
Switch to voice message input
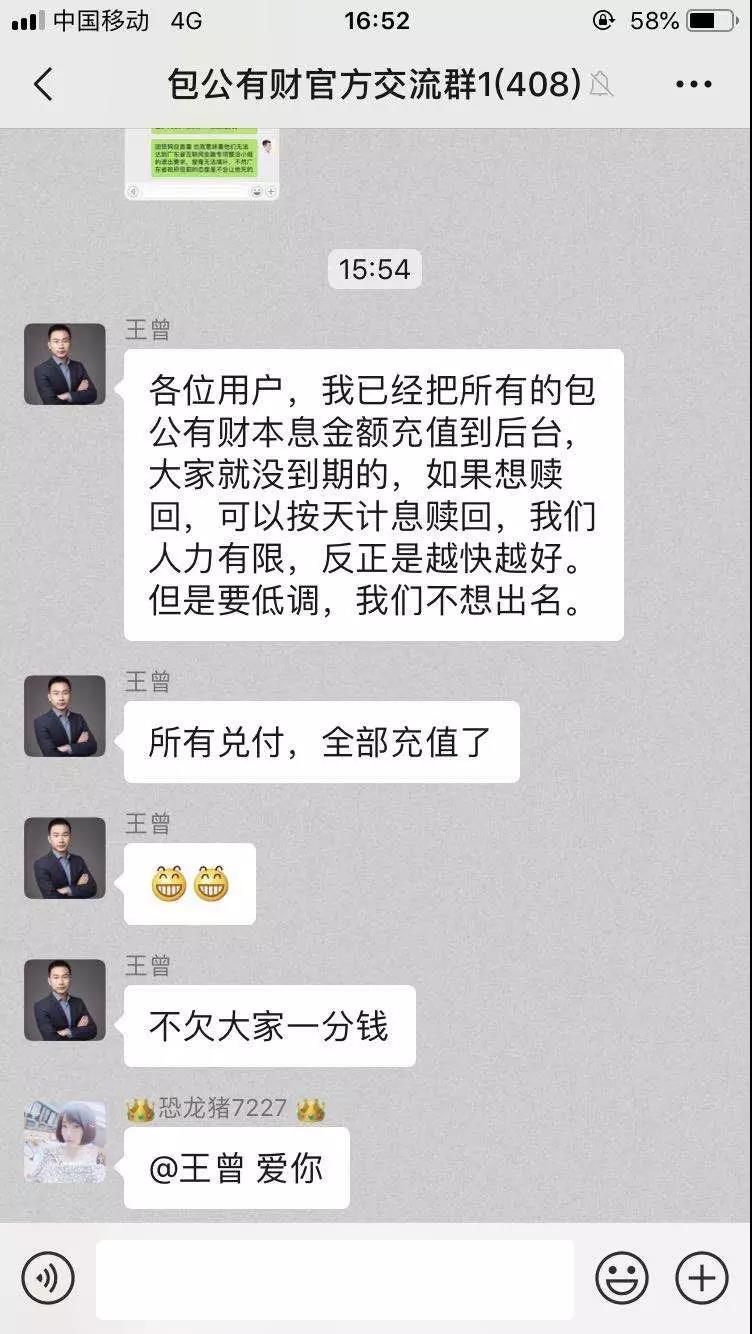click(x=48, y=1278)
